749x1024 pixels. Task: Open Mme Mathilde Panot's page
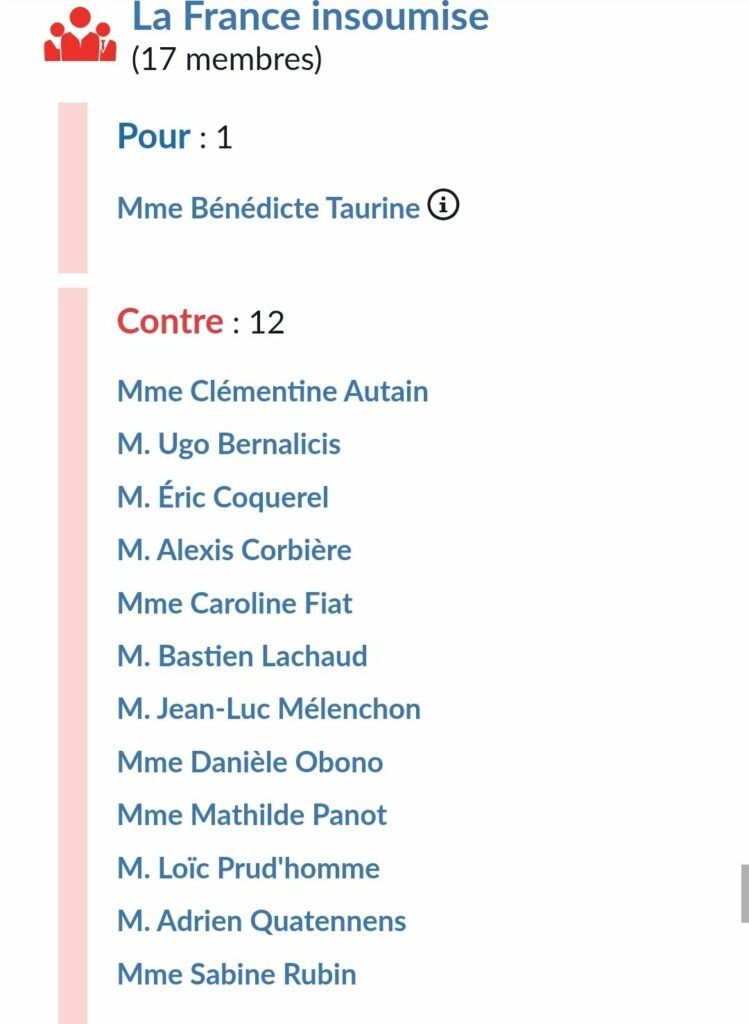pos(252,815)
